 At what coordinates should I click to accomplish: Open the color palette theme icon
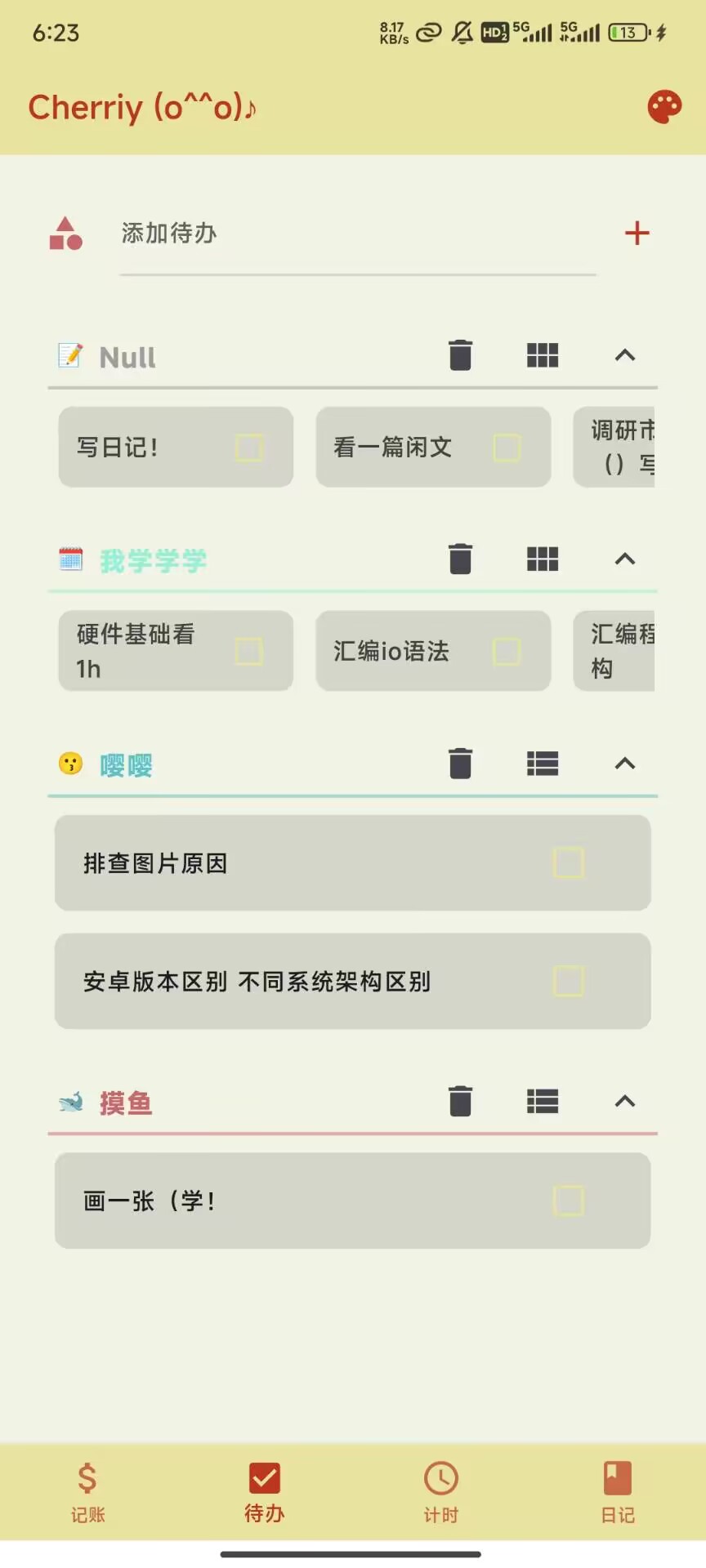click(x=664, y=107)
